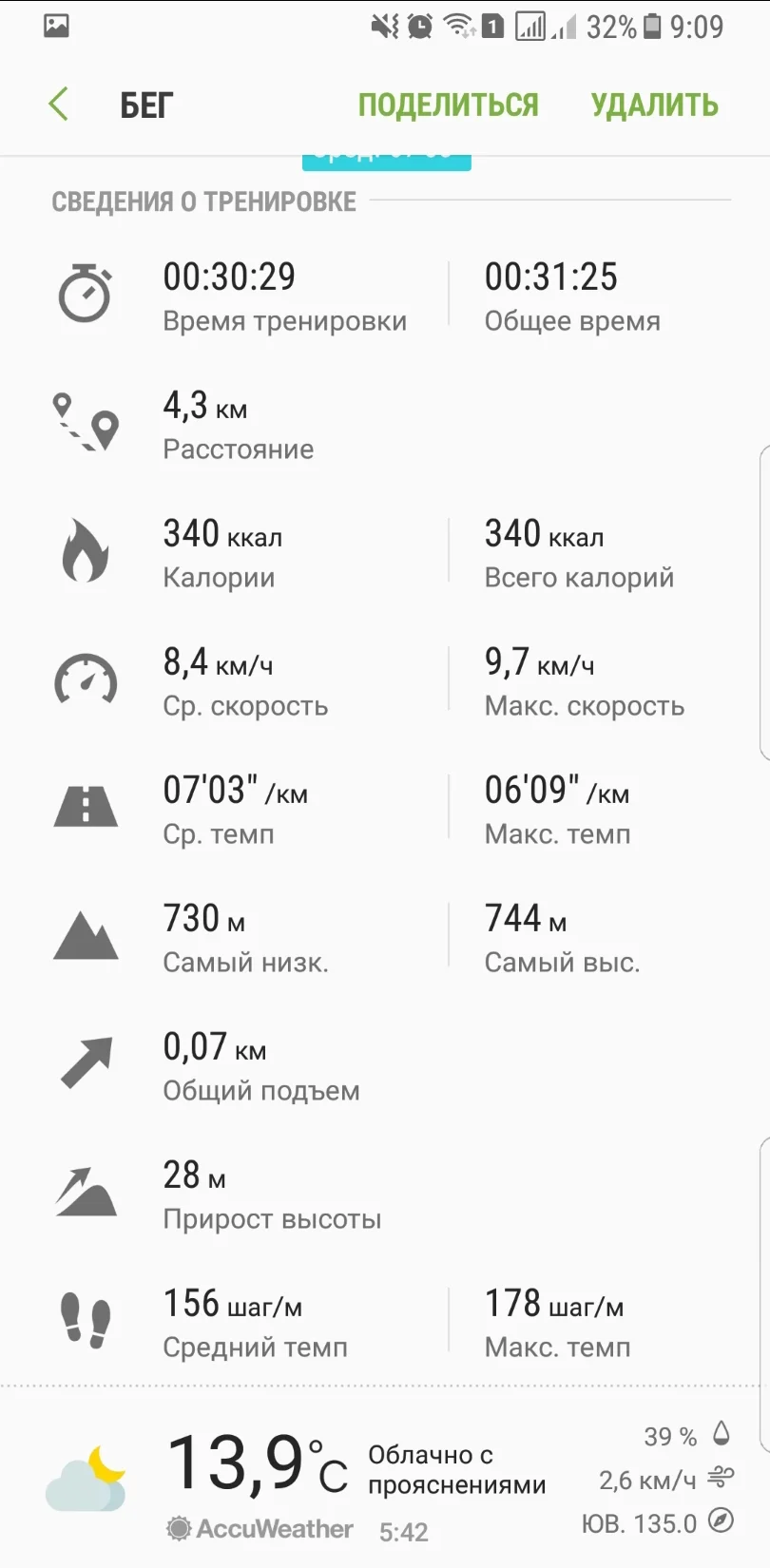Image resolution: width=770 pixels, height=1568 pixels.
Task: Share the workout via ПОДЕЛИТЬСЯ
Action: pos(448,105)
